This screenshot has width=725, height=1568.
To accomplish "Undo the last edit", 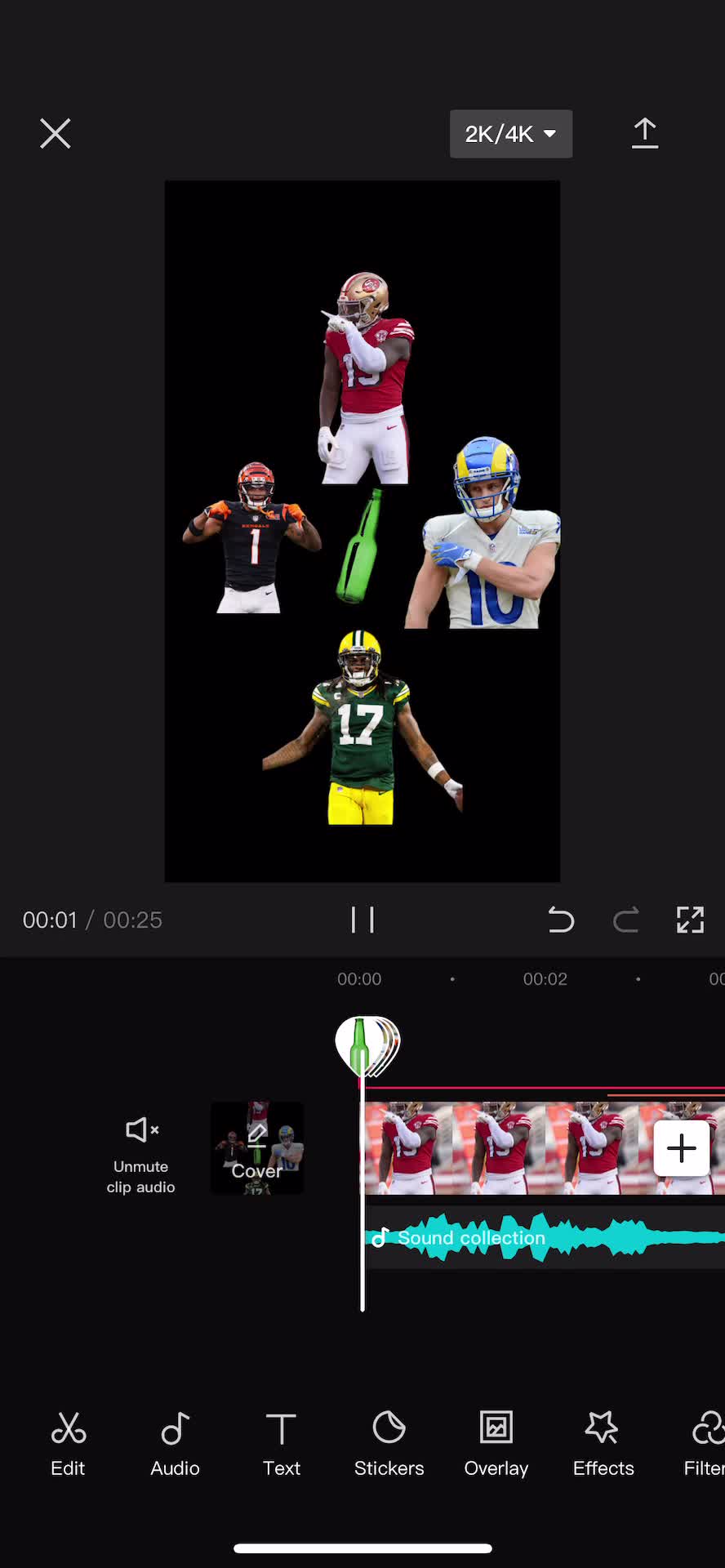I will tap(561, 920).
